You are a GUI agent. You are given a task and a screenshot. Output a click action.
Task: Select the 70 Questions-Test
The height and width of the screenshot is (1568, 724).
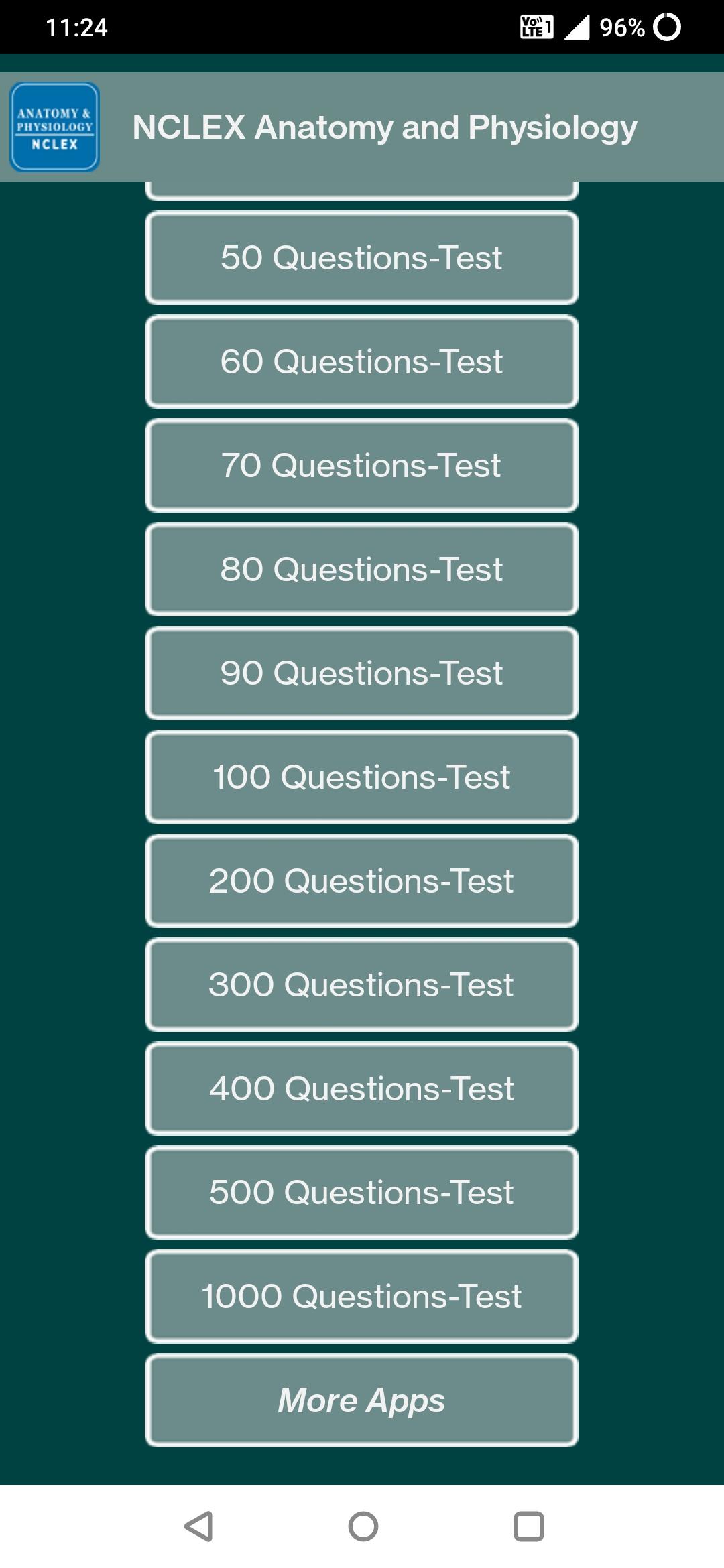tap(361, 466)
